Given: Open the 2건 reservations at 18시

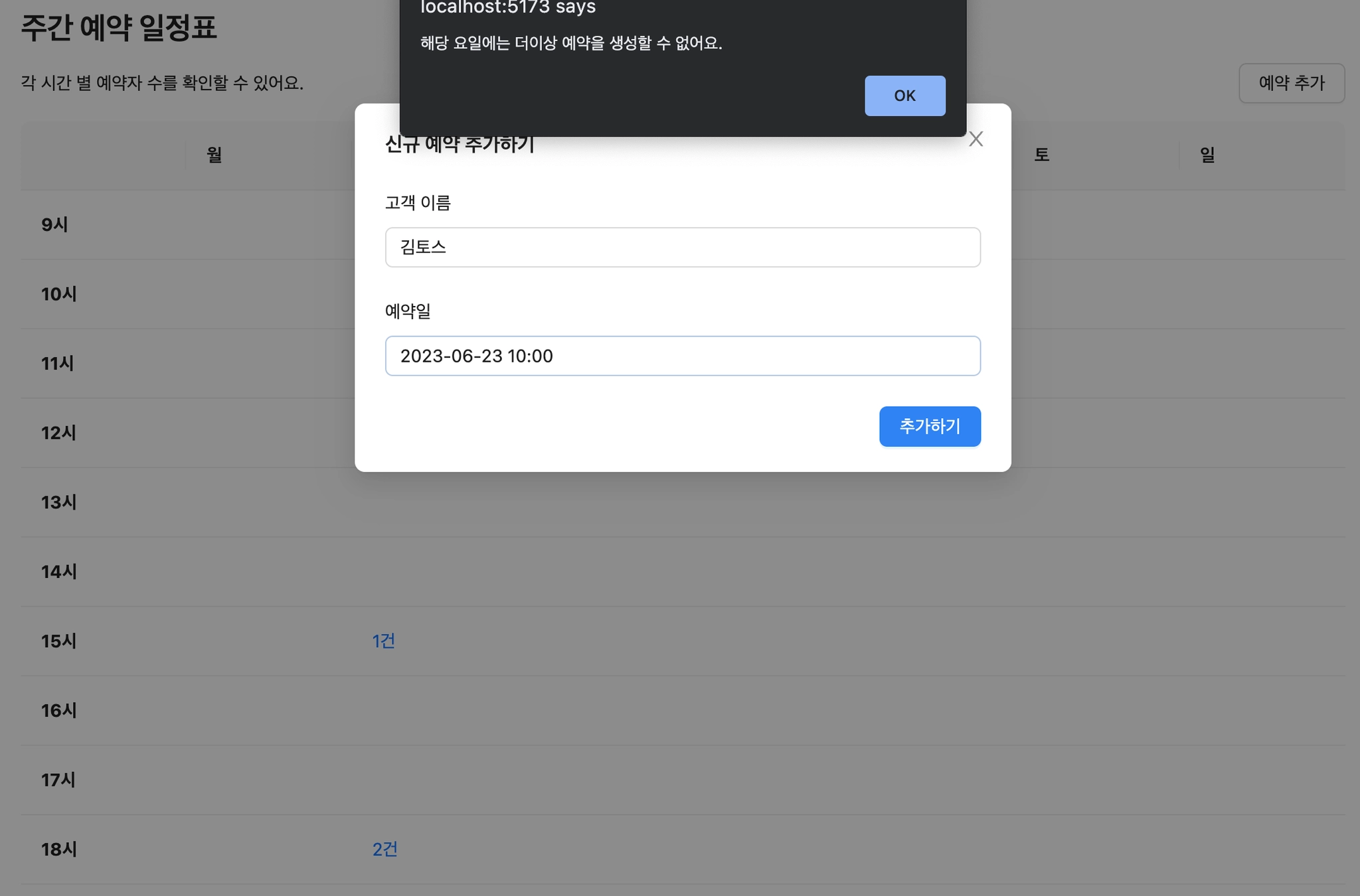Looking at the screenshot, I should coord(384,849).
